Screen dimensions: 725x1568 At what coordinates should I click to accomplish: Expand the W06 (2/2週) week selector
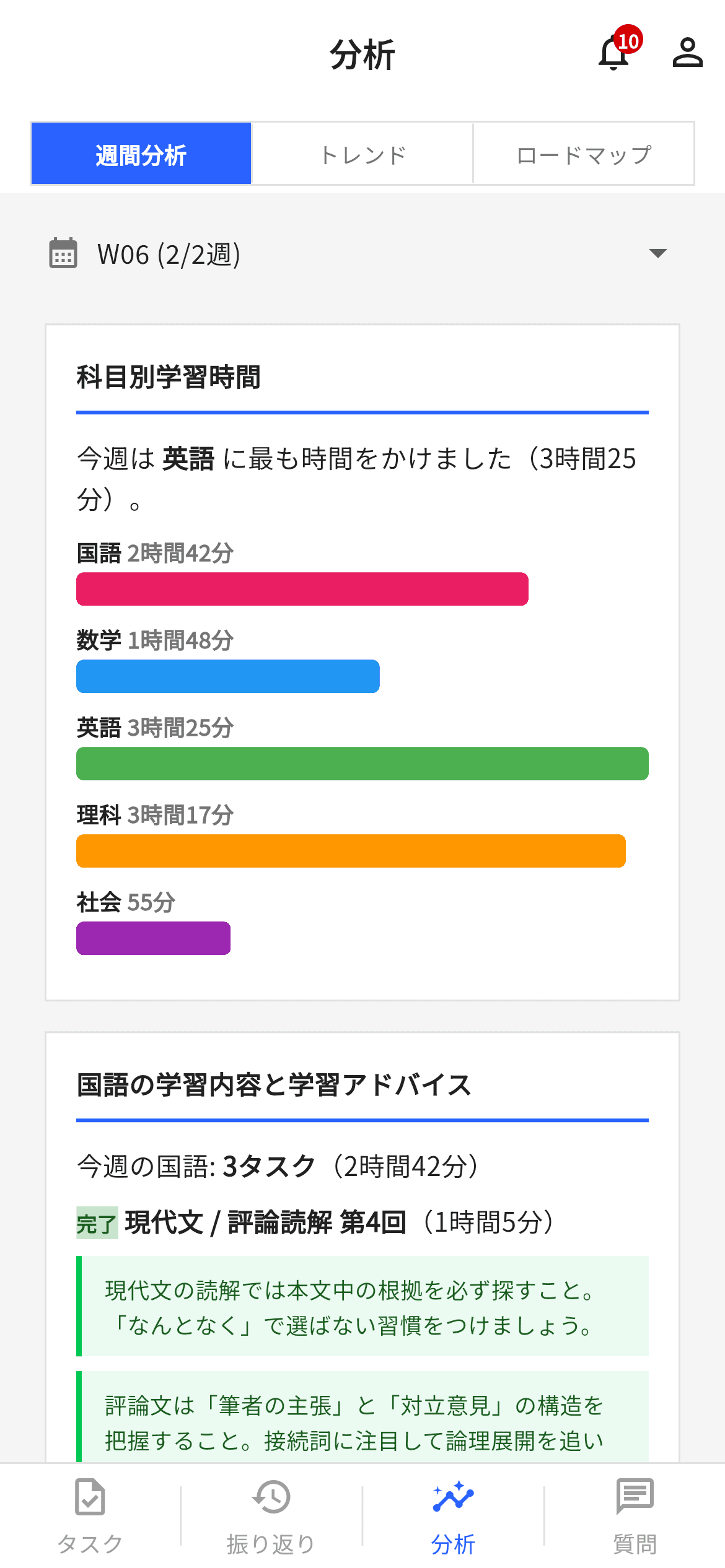click(170, 253)
